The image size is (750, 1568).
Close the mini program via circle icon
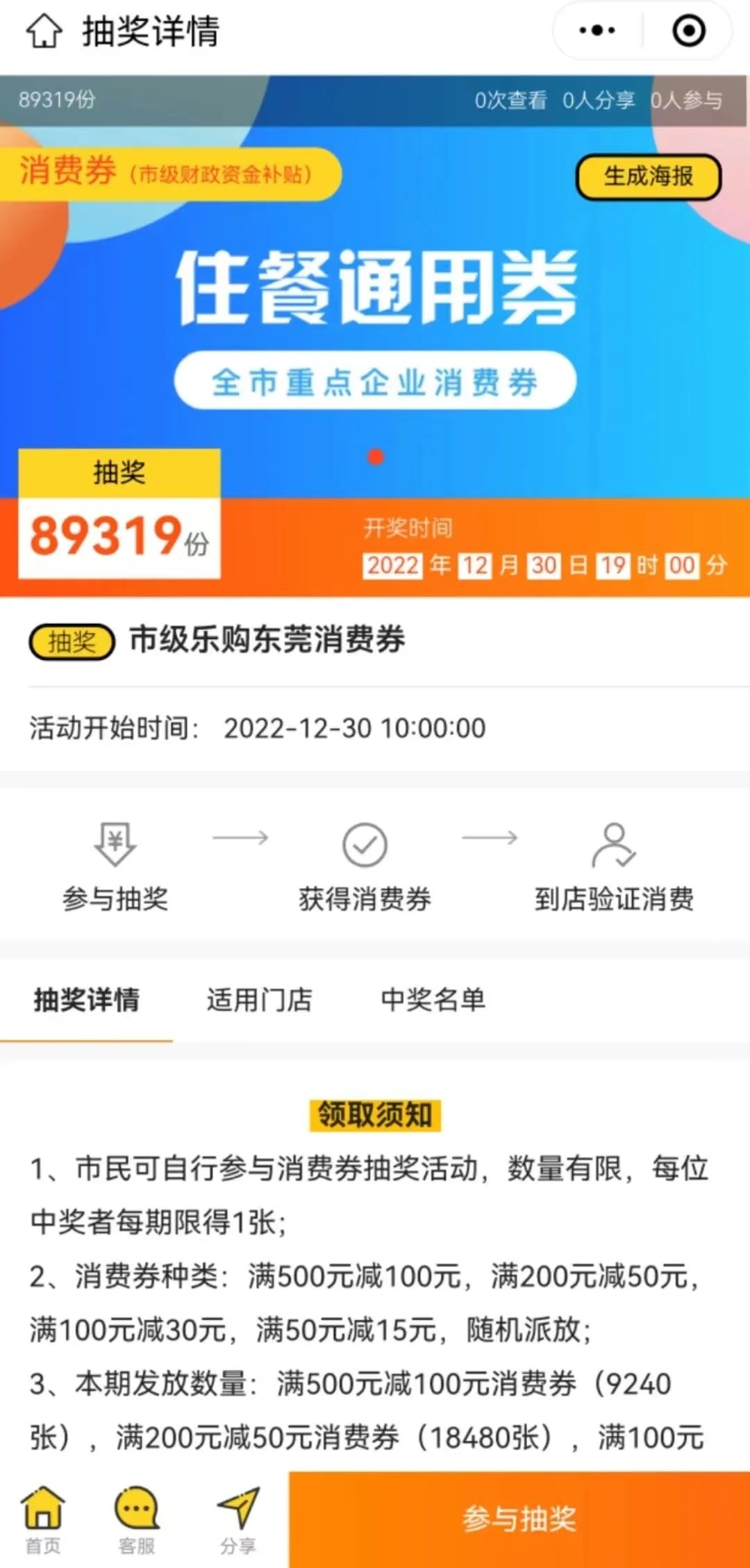pos(688,31)
